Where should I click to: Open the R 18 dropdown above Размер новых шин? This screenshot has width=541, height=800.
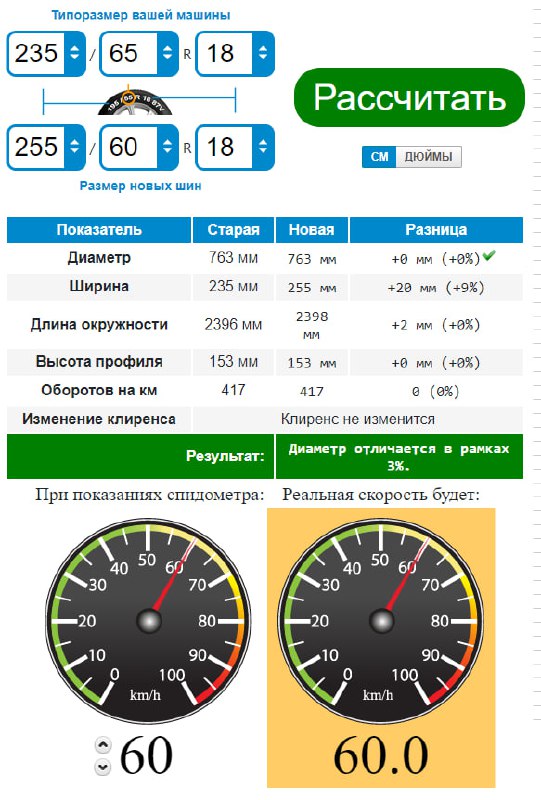235,147
